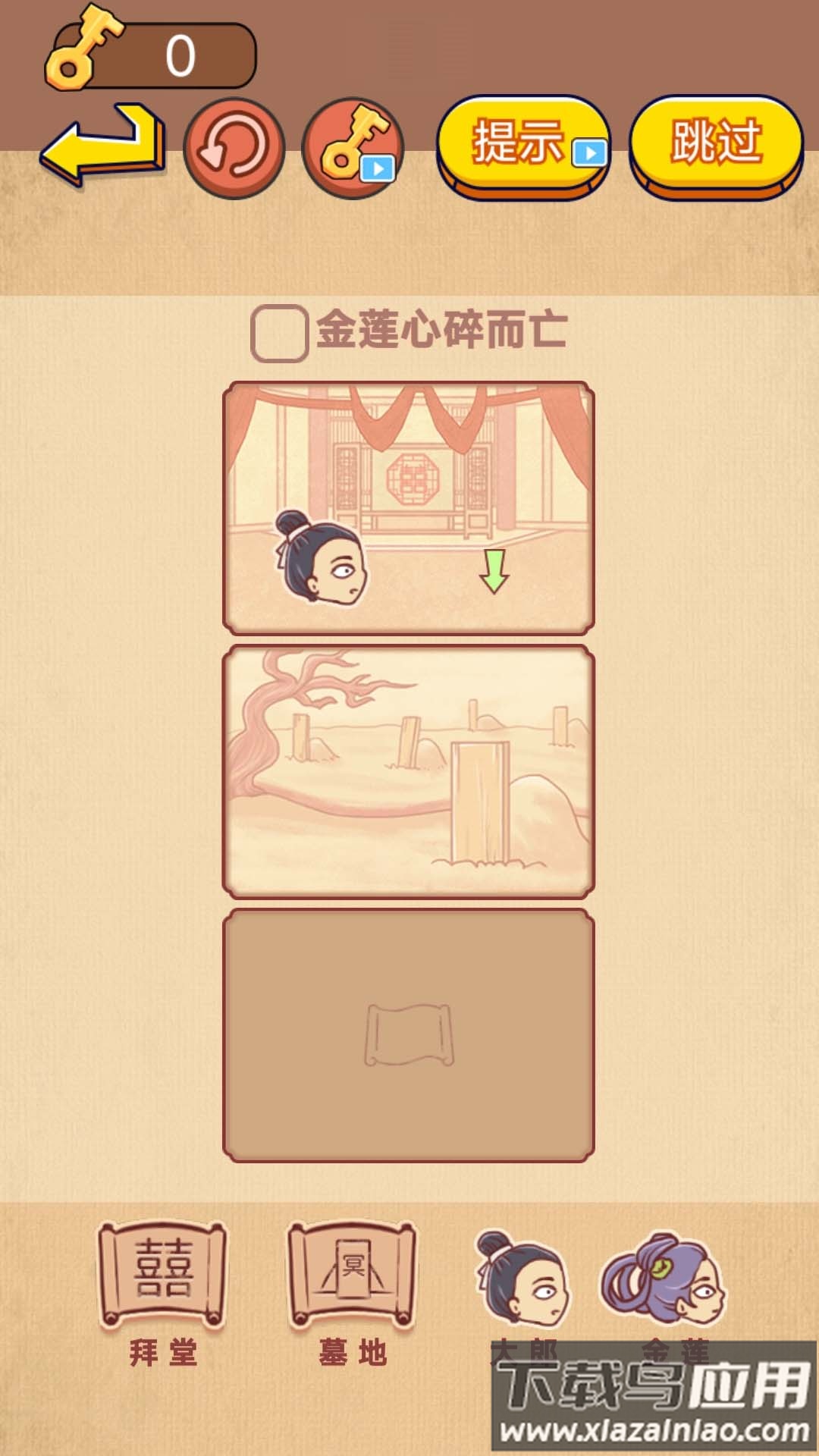Screen dimensions: 819x1456
Task: Tap the wedding hall panel with green arrow
Action: (408, 508)
